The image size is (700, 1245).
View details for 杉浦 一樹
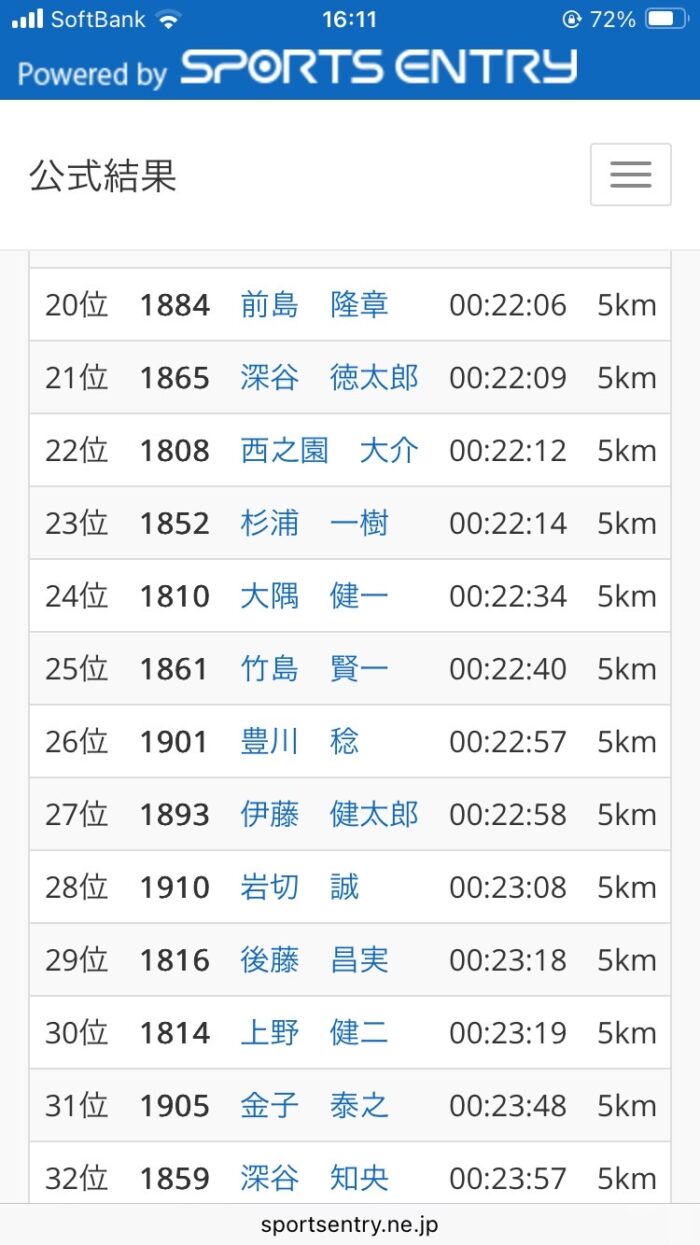click(x=314, y=523)
